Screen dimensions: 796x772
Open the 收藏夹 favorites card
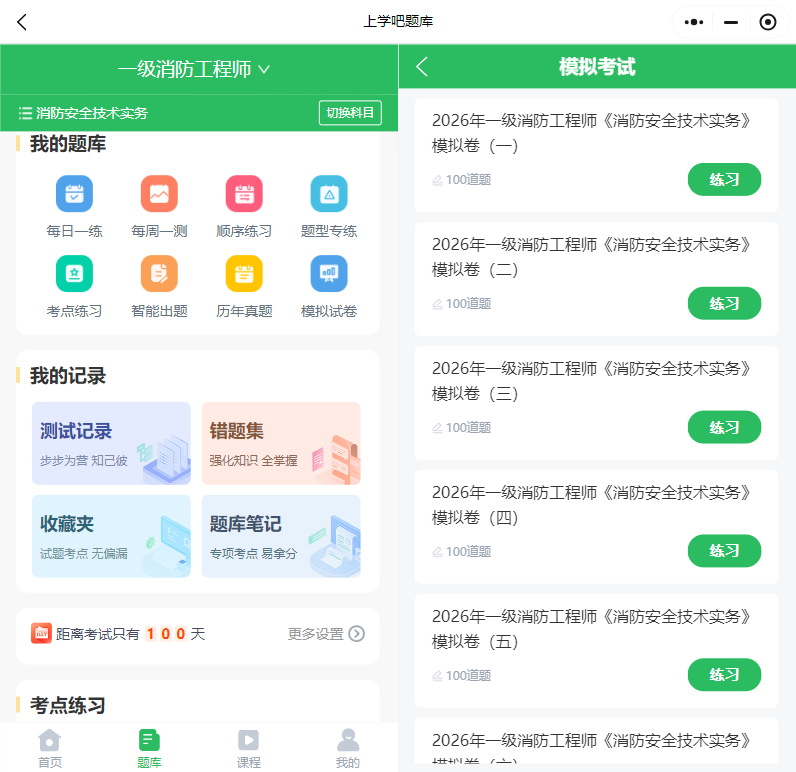coord(111,536)
